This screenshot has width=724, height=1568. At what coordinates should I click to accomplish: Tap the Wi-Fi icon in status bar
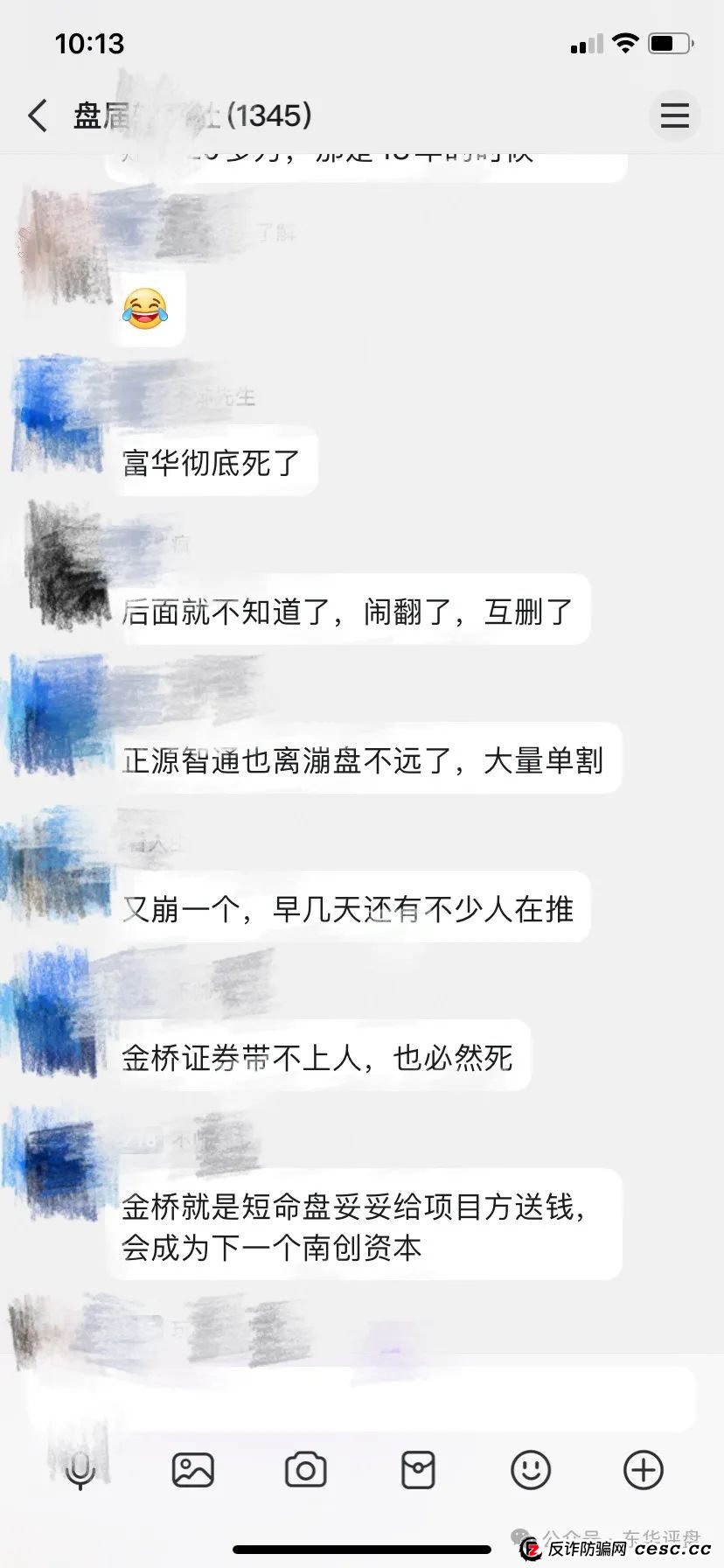[626, 42]
